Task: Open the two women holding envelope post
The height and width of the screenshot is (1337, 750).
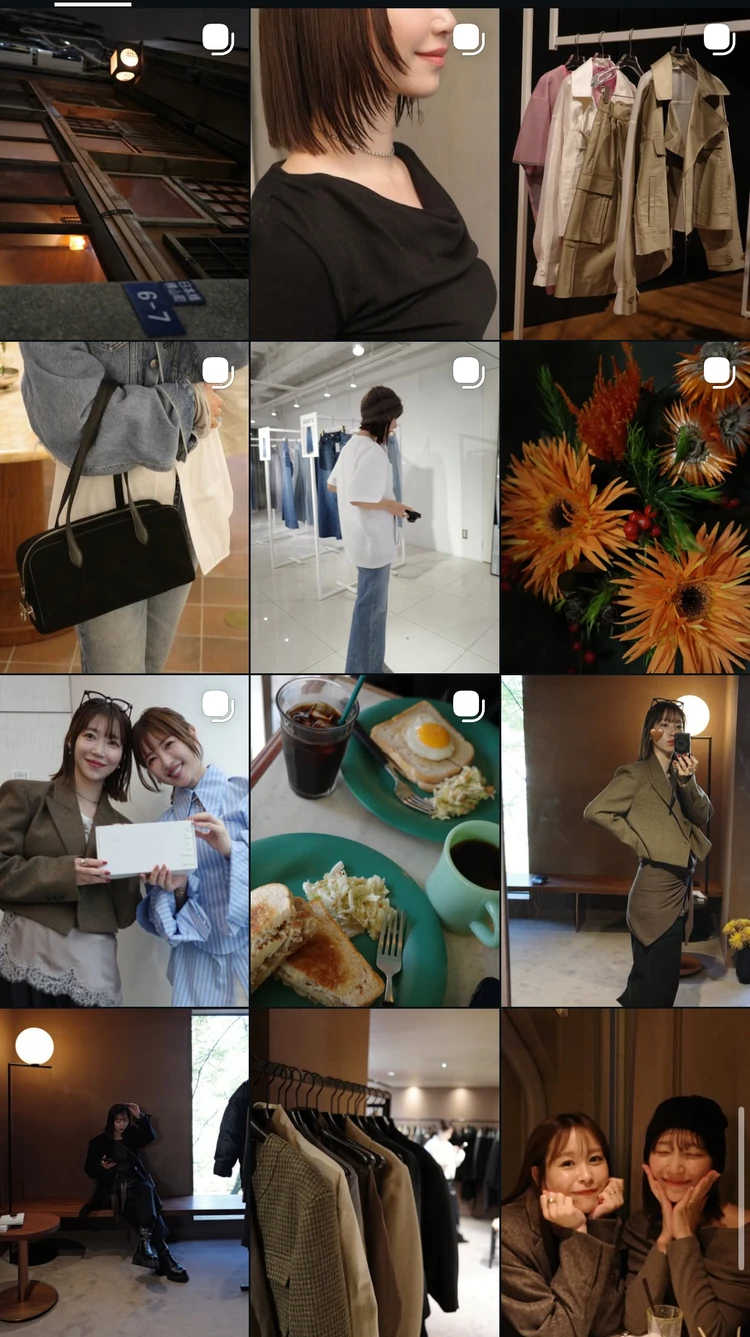Action: pyautogui.click(x=124, y=840)
